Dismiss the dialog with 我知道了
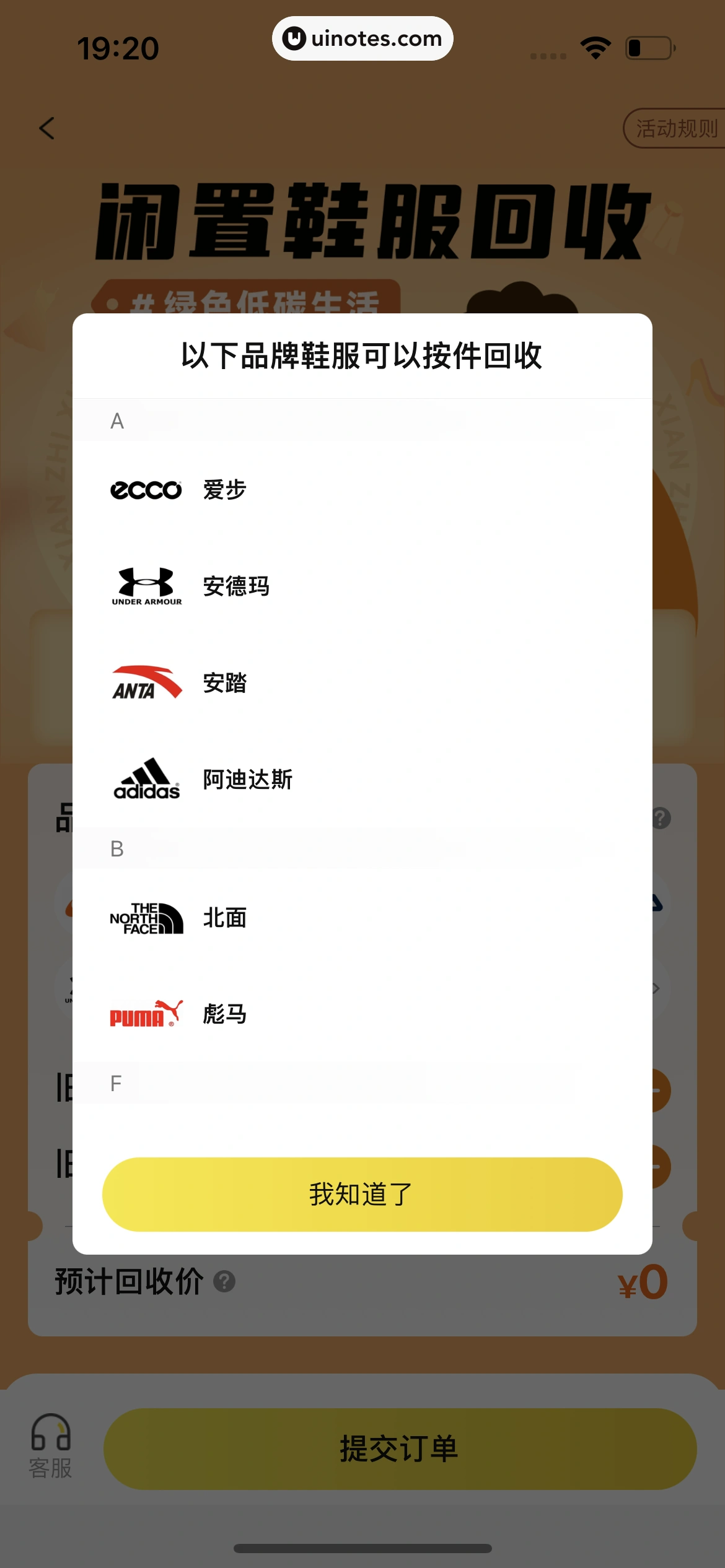Screen dimensions: 725x1568 (362, 1194)
